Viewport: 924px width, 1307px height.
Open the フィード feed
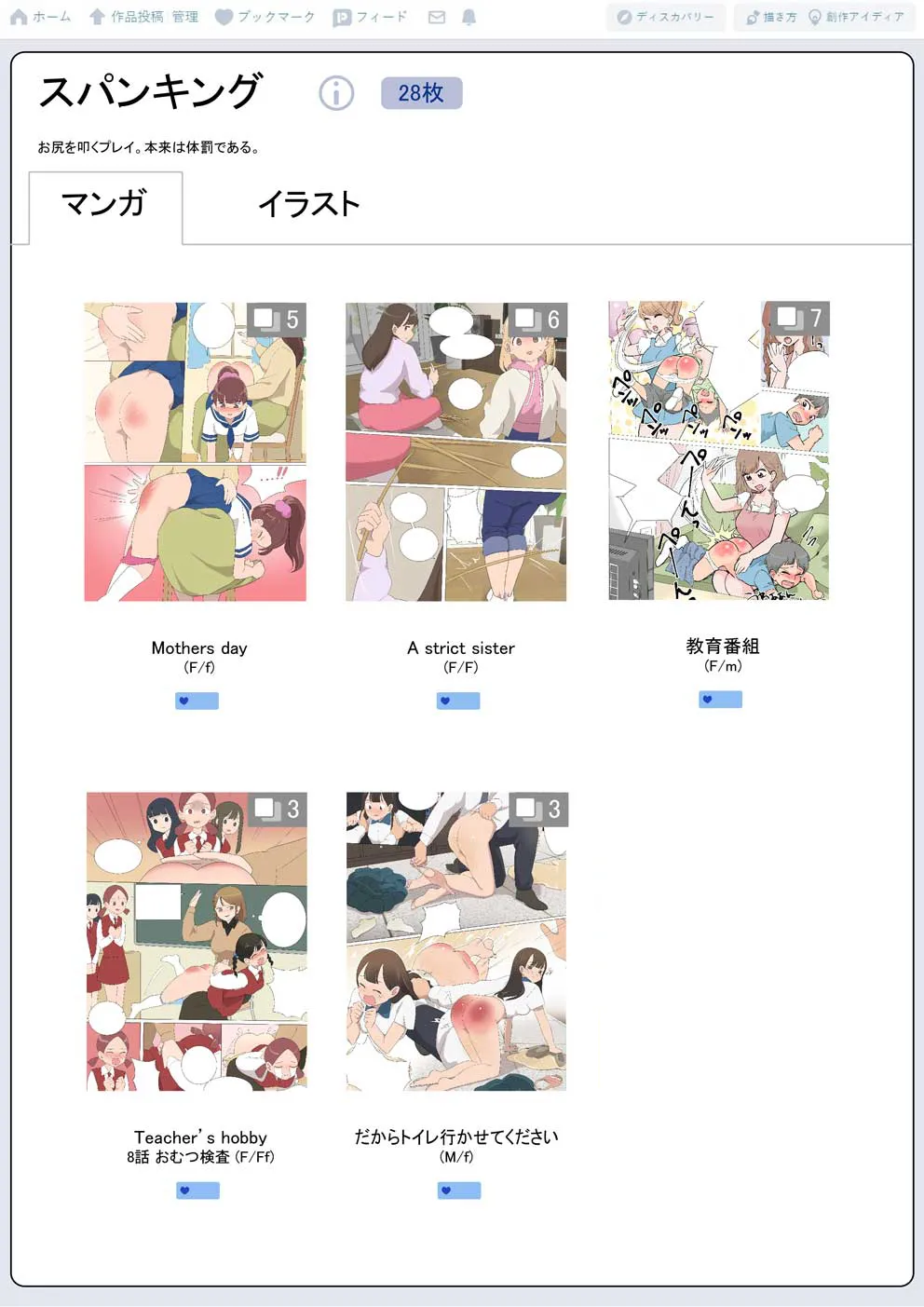pos(370,17)
